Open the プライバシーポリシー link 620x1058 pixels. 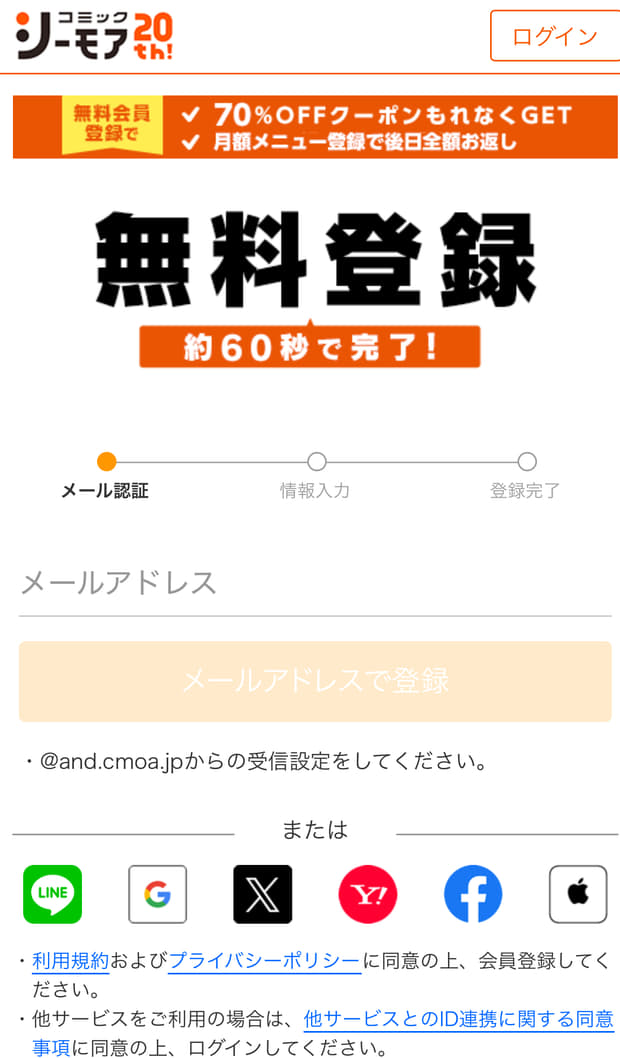[264, 961]
